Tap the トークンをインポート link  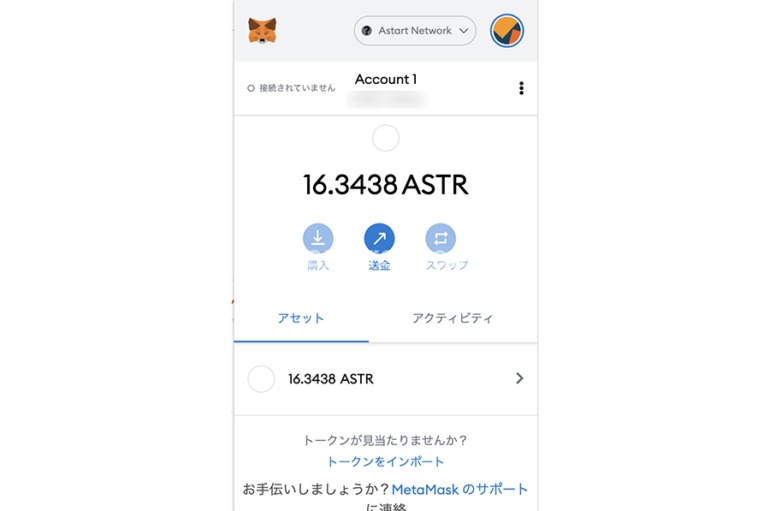(386, 462)
